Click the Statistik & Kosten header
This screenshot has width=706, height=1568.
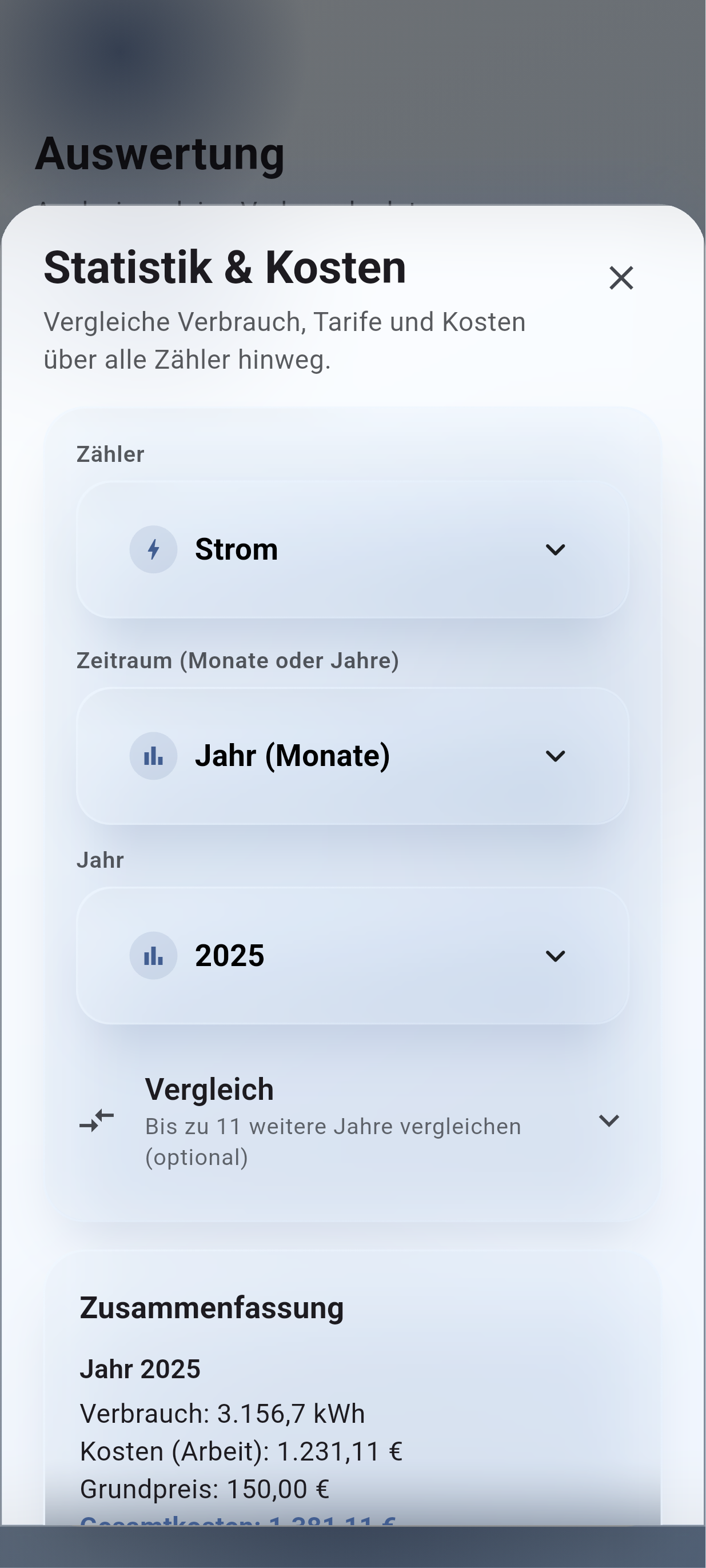pyautogui.click(x=224, y=266)
